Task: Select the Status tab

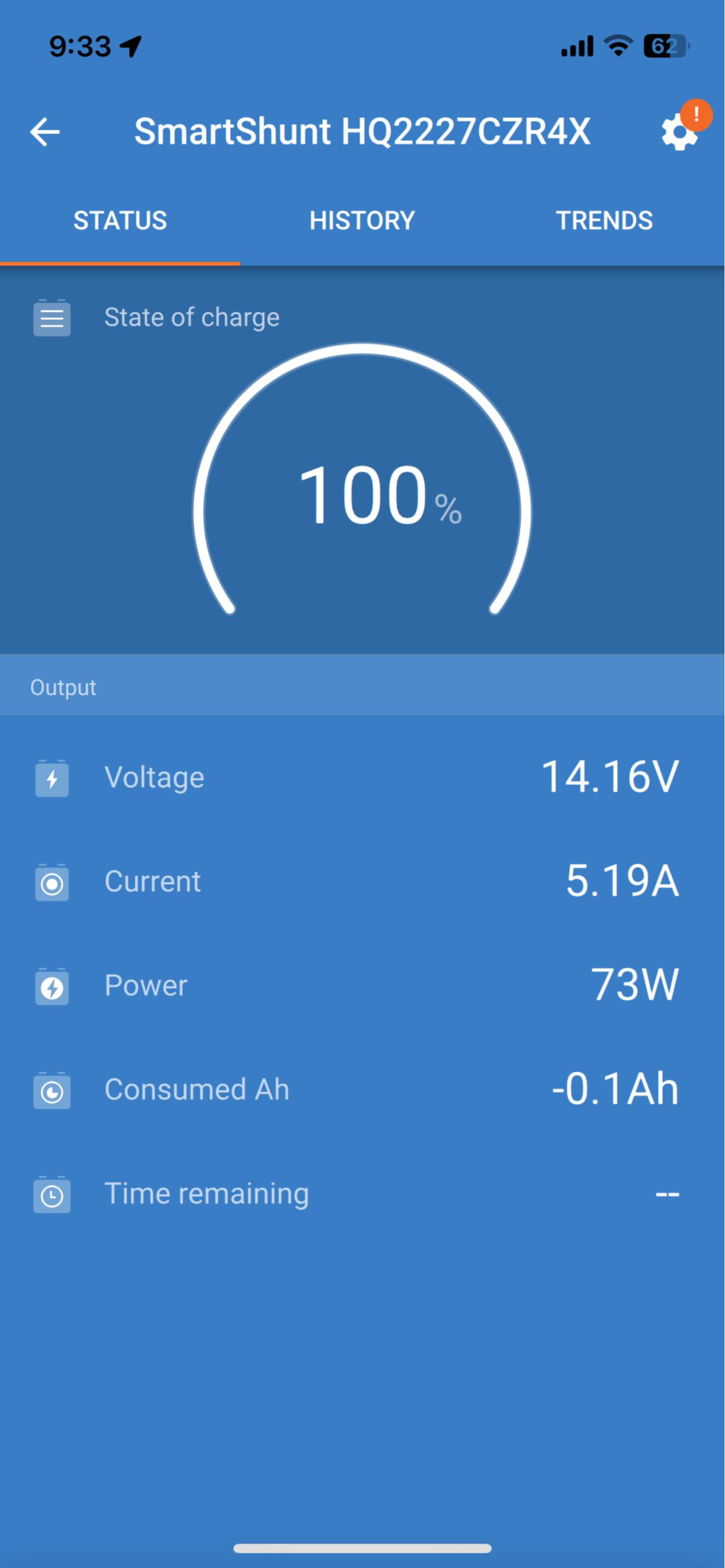Action: (120, 220)
